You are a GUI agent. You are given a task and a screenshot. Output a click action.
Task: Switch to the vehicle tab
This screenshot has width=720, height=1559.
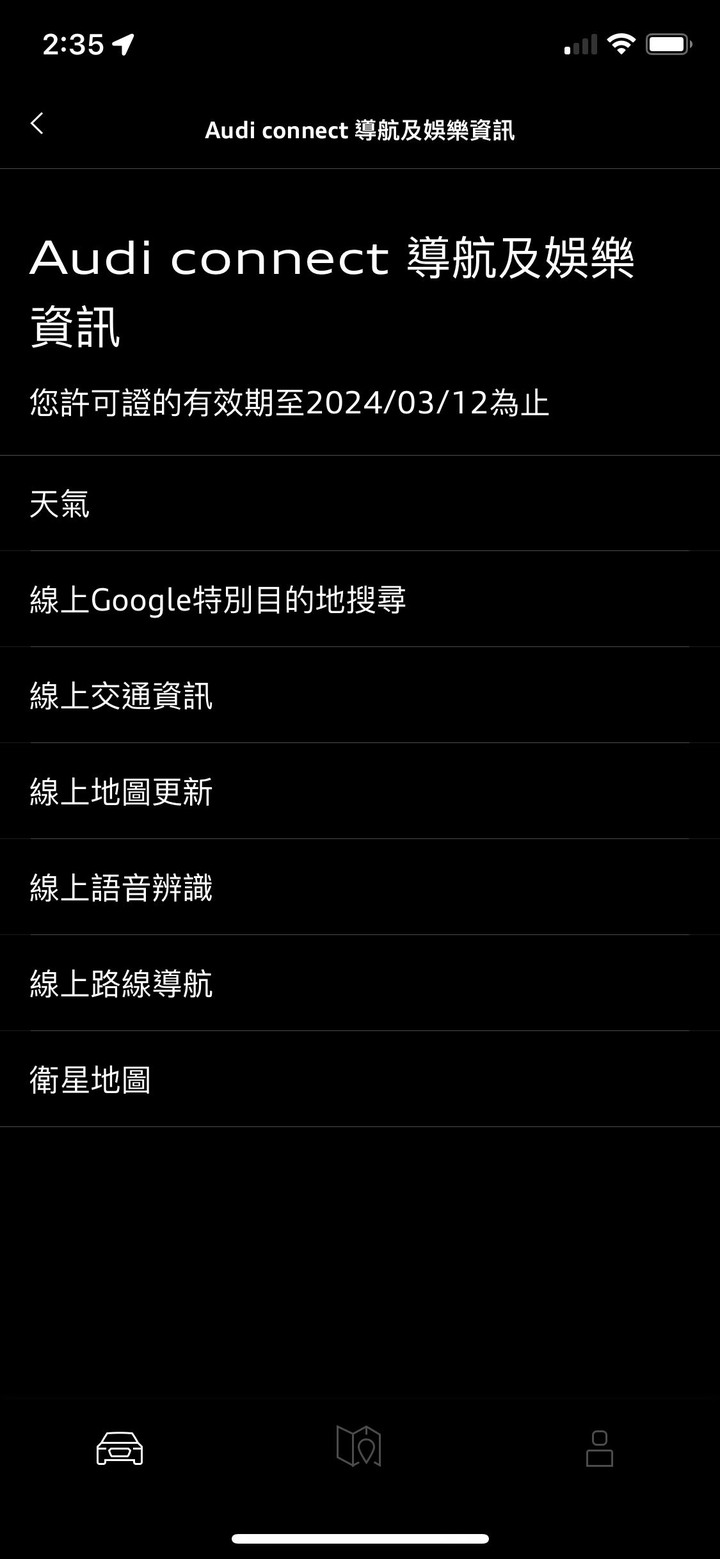120,1448
